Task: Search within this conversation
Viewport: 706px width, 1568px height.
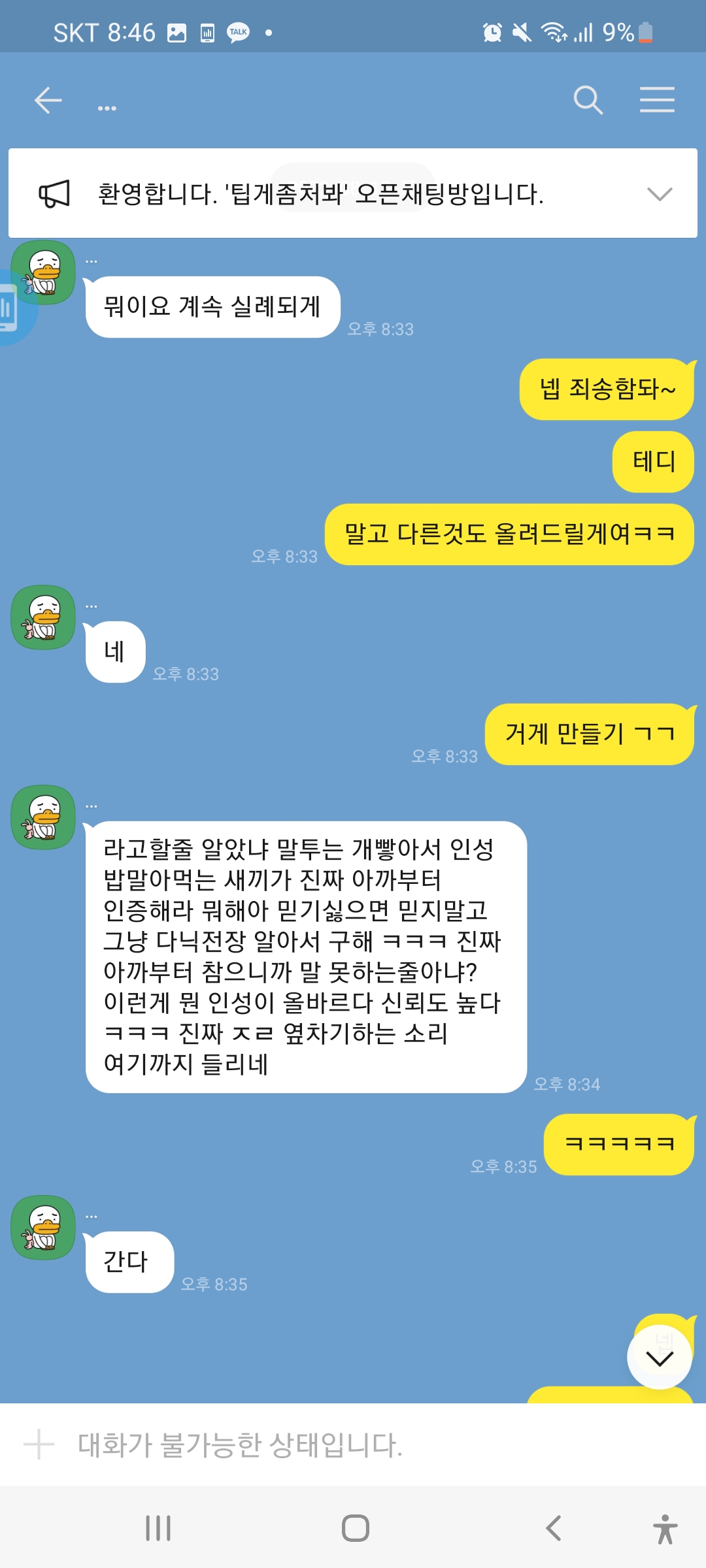Action: click(588, 101)
